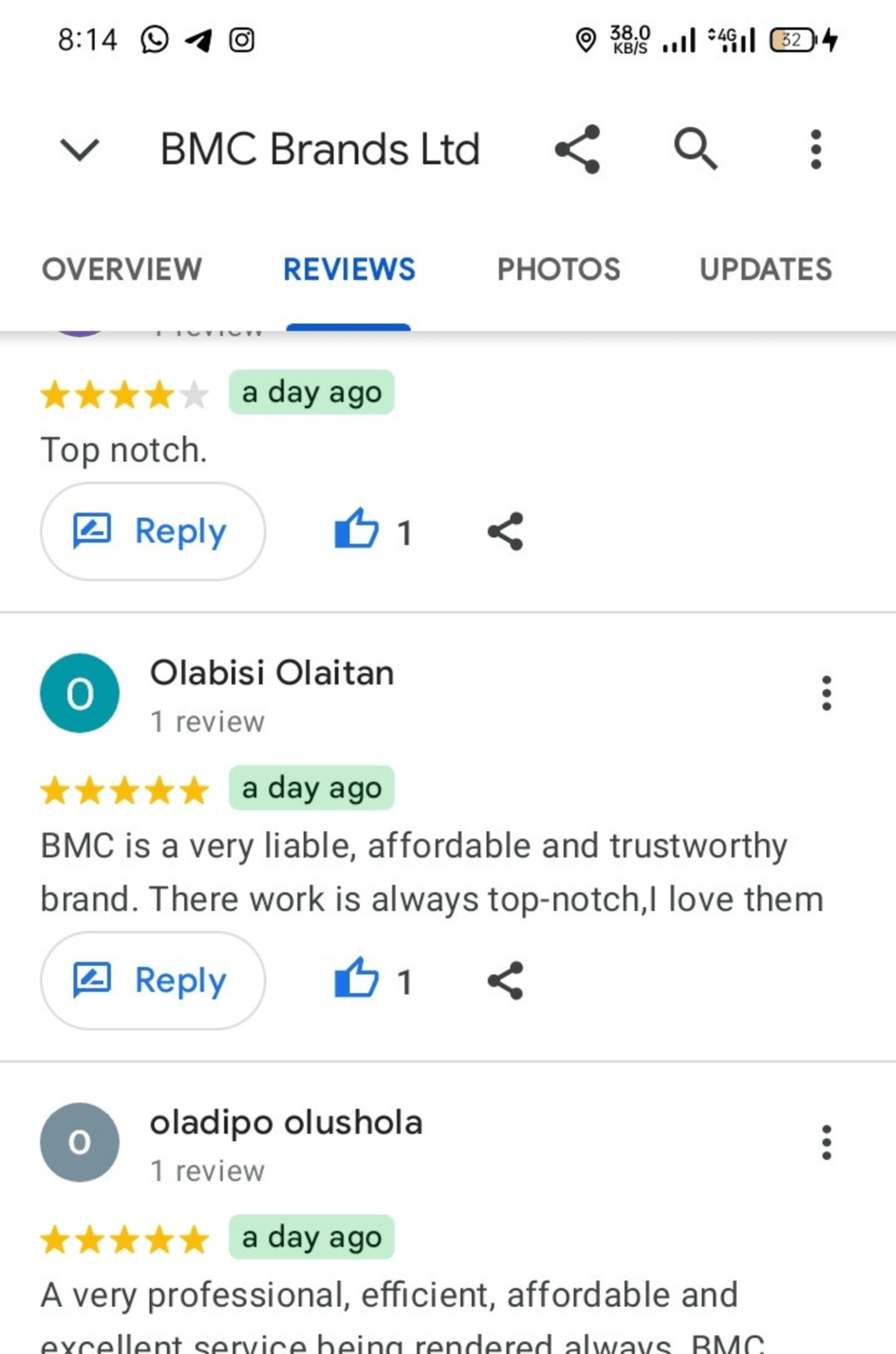The image size is (896, 1354).
Task: Share Olabisi Olaitan's review
Action: click(x=505, y=980)
